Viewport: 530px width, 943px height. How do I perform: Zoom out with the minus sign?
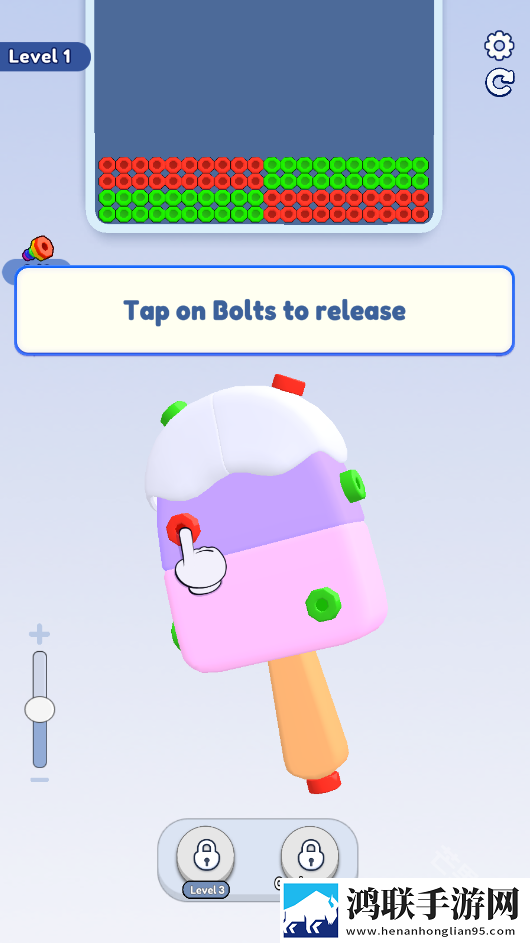coord(40,780)
